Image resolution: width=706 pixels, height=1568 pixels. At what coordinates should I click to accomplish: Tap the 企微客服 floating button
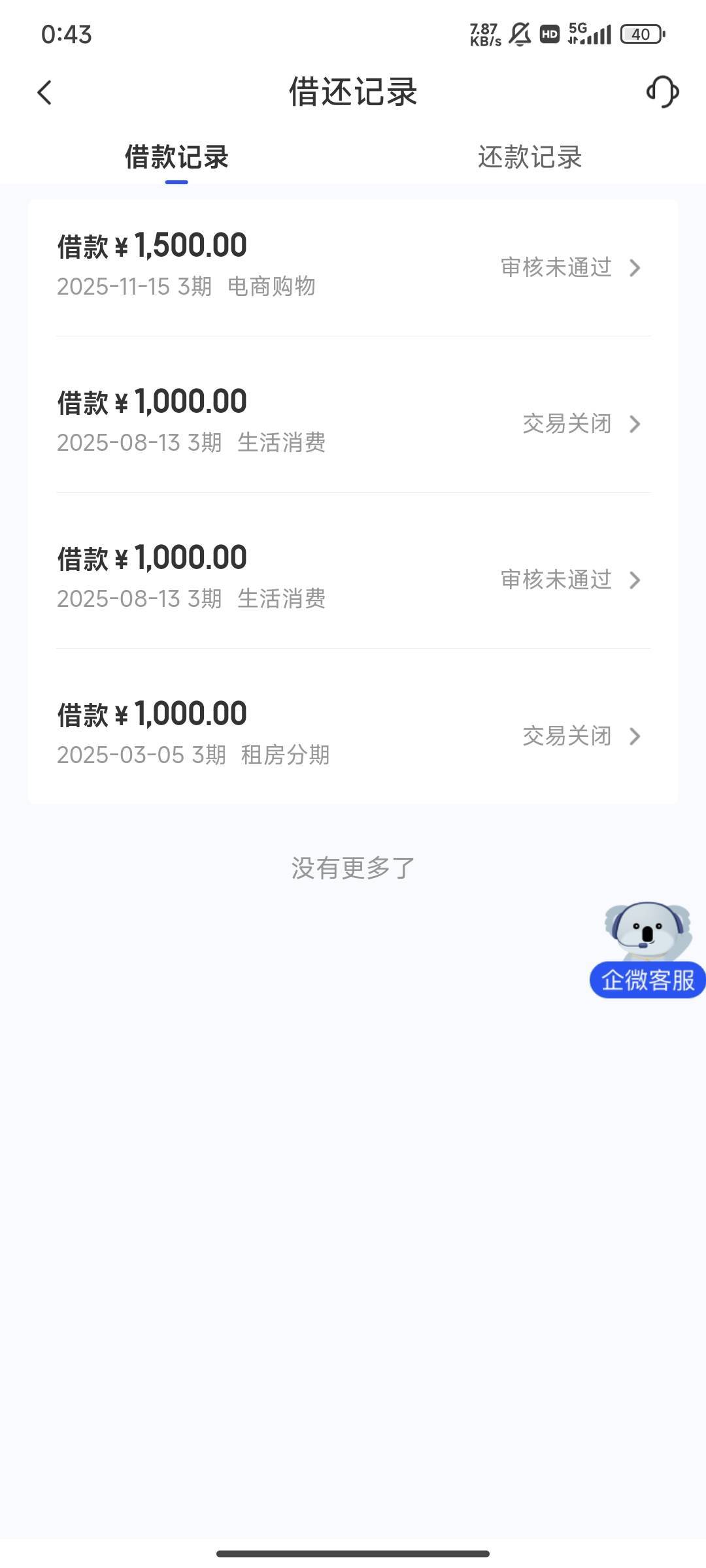pos(647,979)
